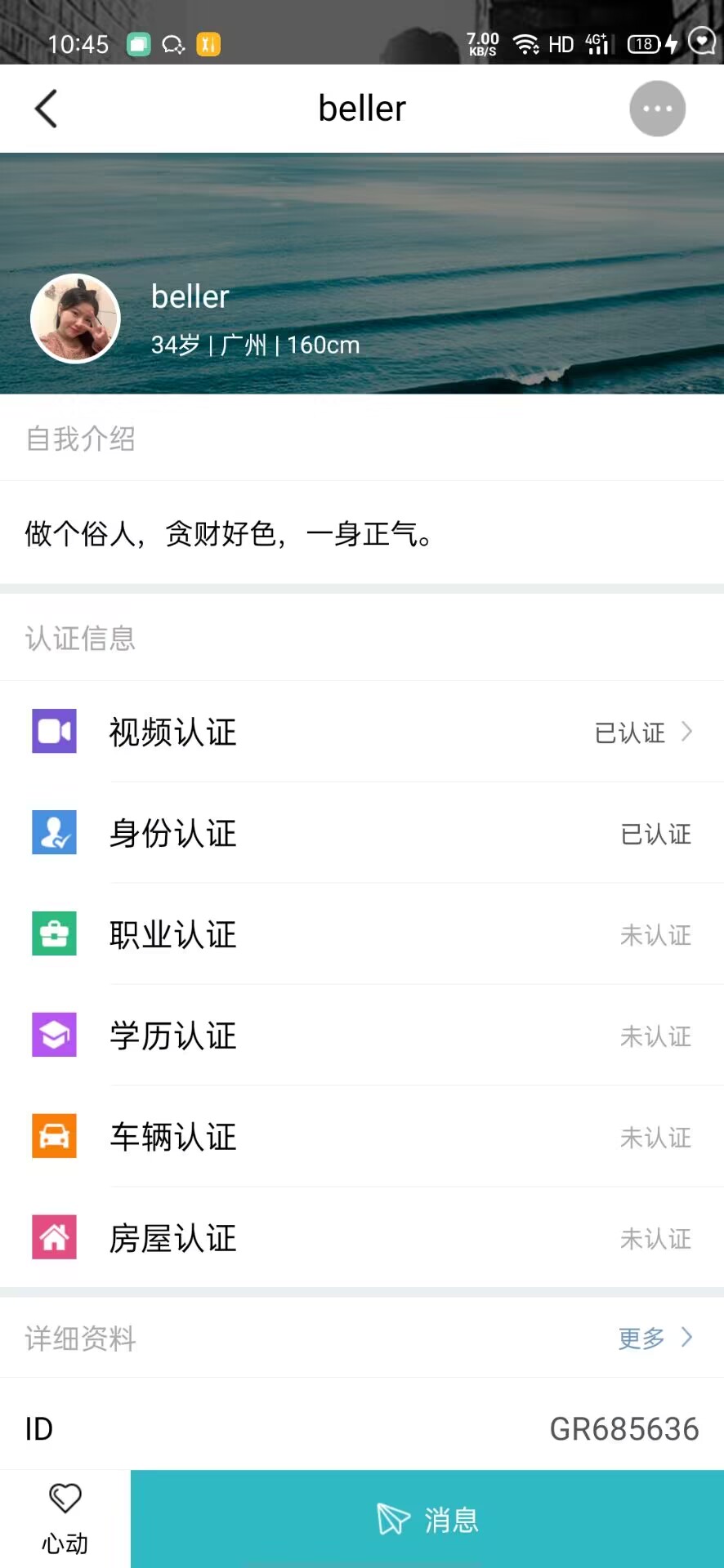Click the identity certification badge icon

(x=53, y=832)
